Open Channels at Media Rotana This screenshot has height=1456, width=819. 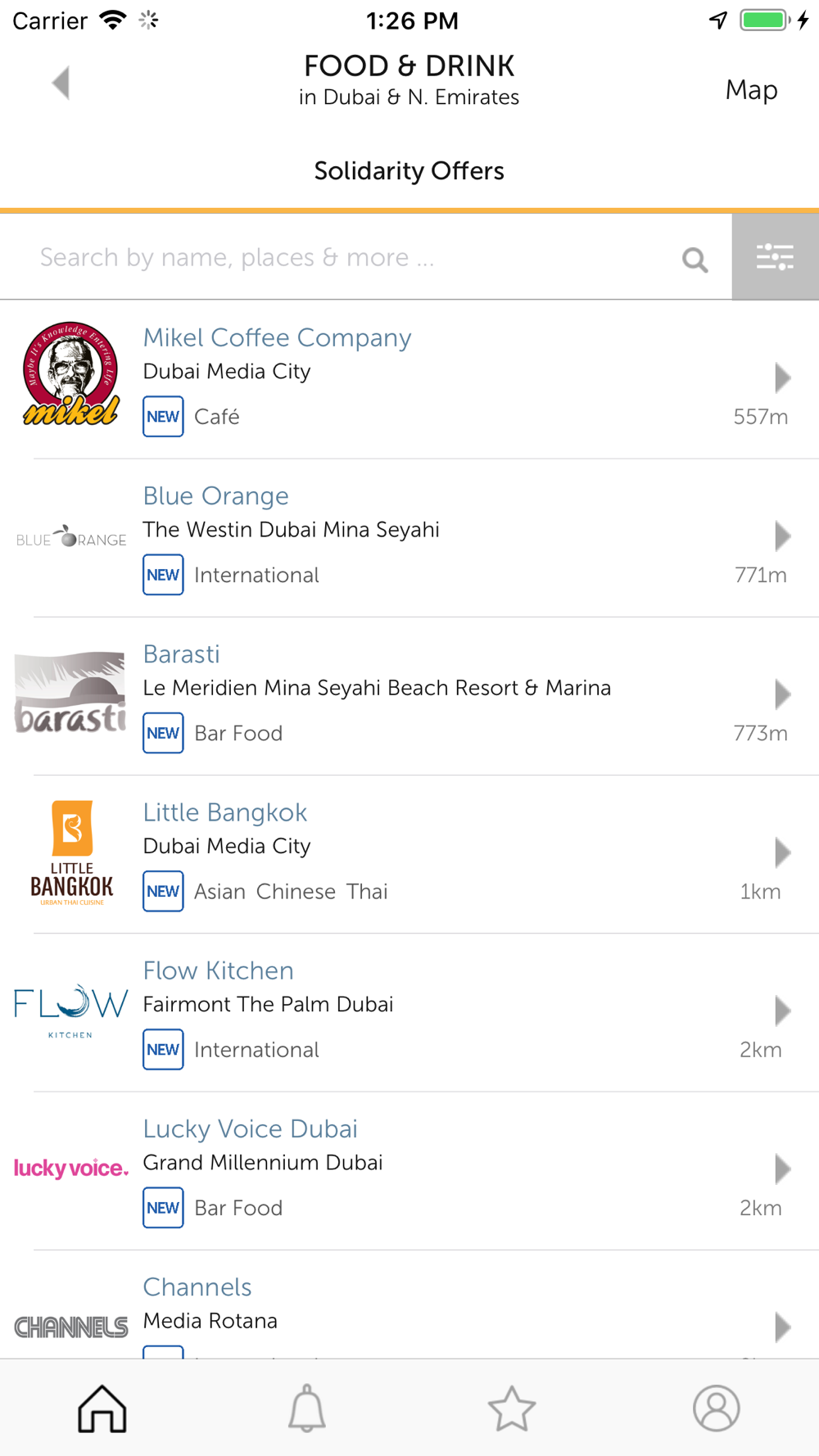click(409, 1305)
